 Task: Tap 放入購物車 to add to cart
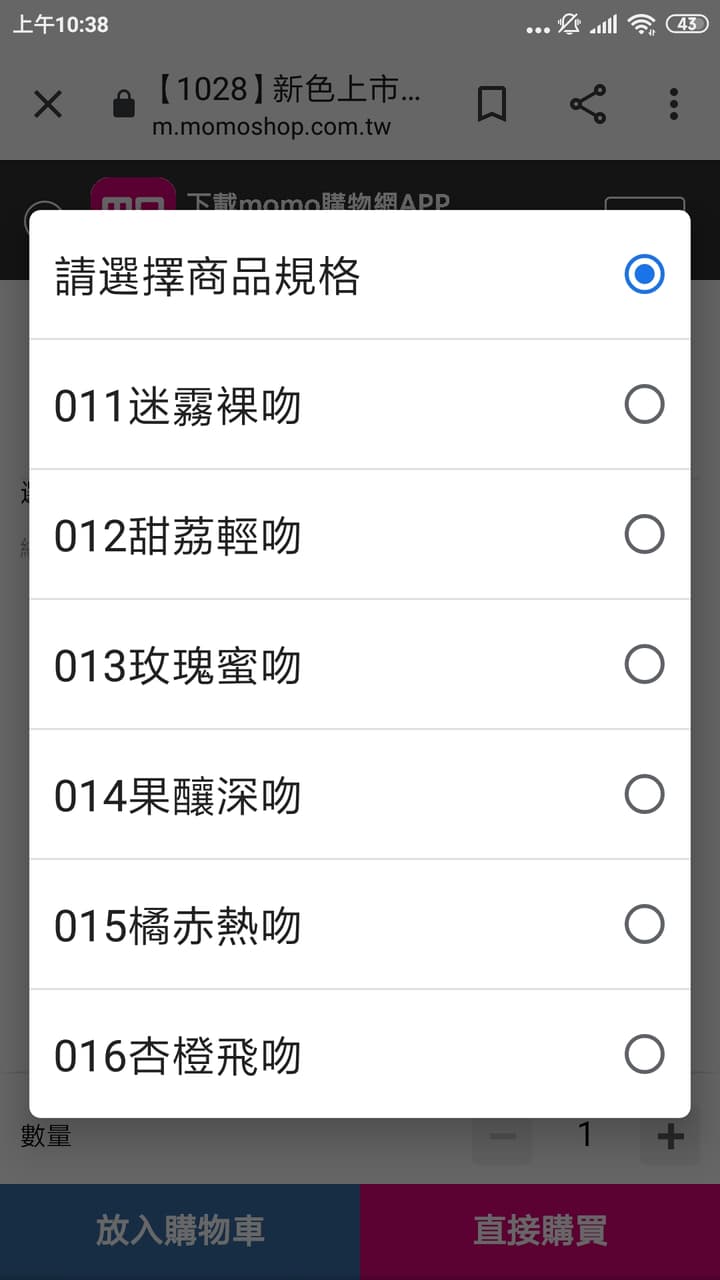(180, 1229)
